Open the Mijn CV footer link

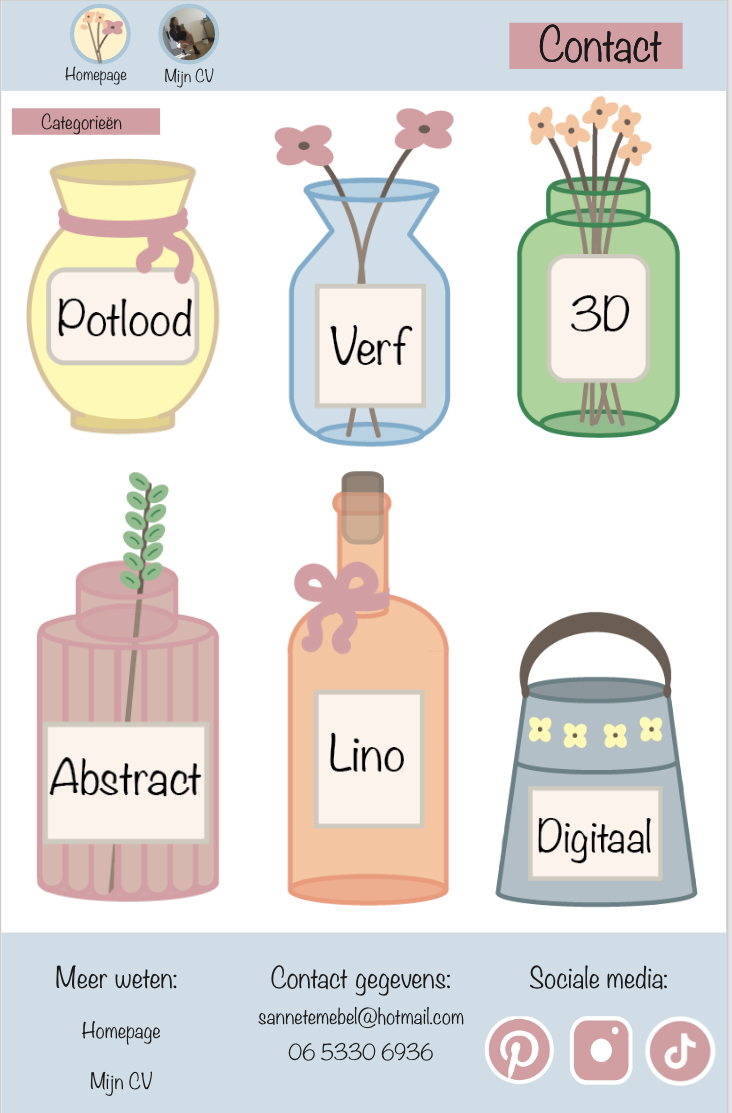click(121, 1081)
